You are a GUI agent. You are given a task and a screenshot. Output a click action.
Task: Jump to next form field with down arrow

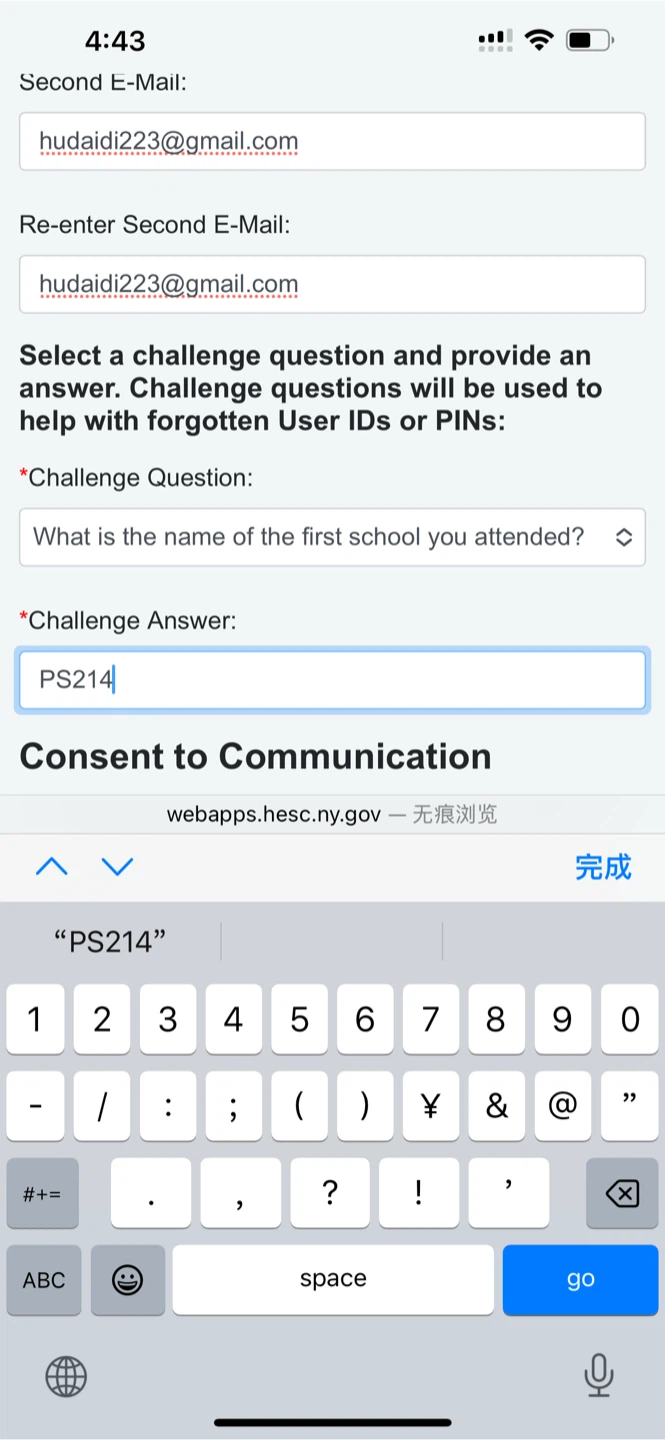coord(118,867)
